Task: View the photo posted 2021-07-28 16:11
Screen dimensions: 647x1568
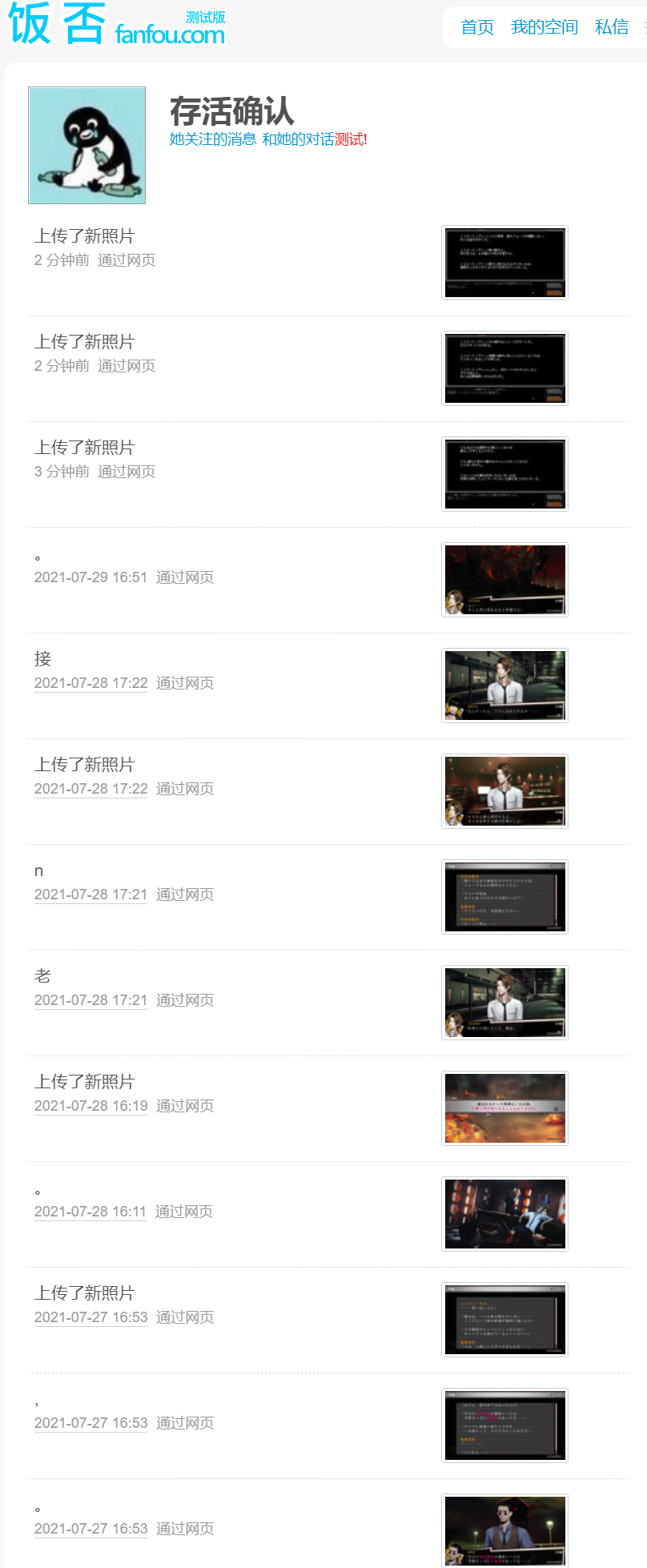Action: [504, 1214]
